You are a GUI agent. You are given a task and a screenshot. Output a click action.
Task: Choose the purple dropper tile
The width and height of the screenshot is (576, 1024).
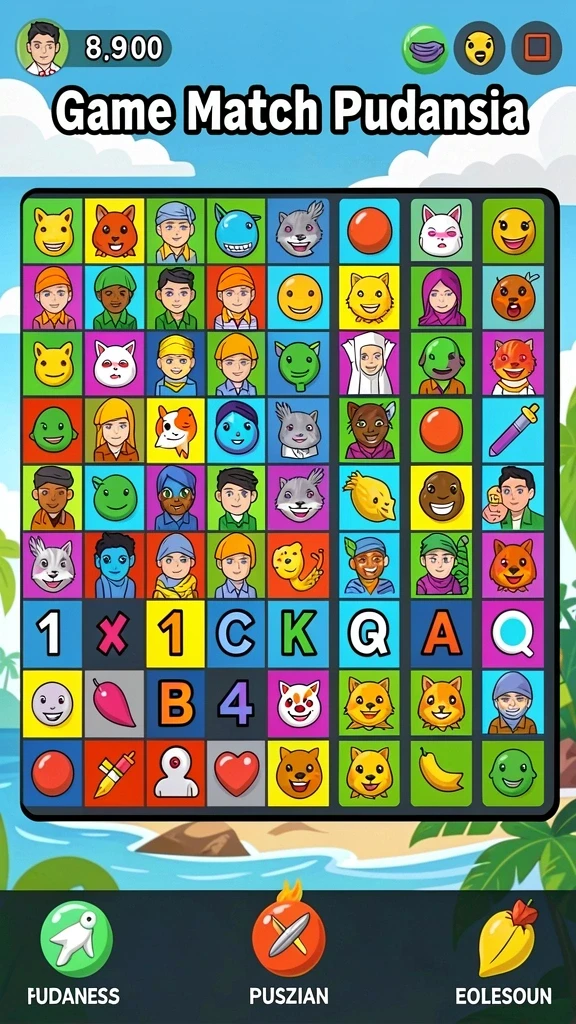point(513,430)
